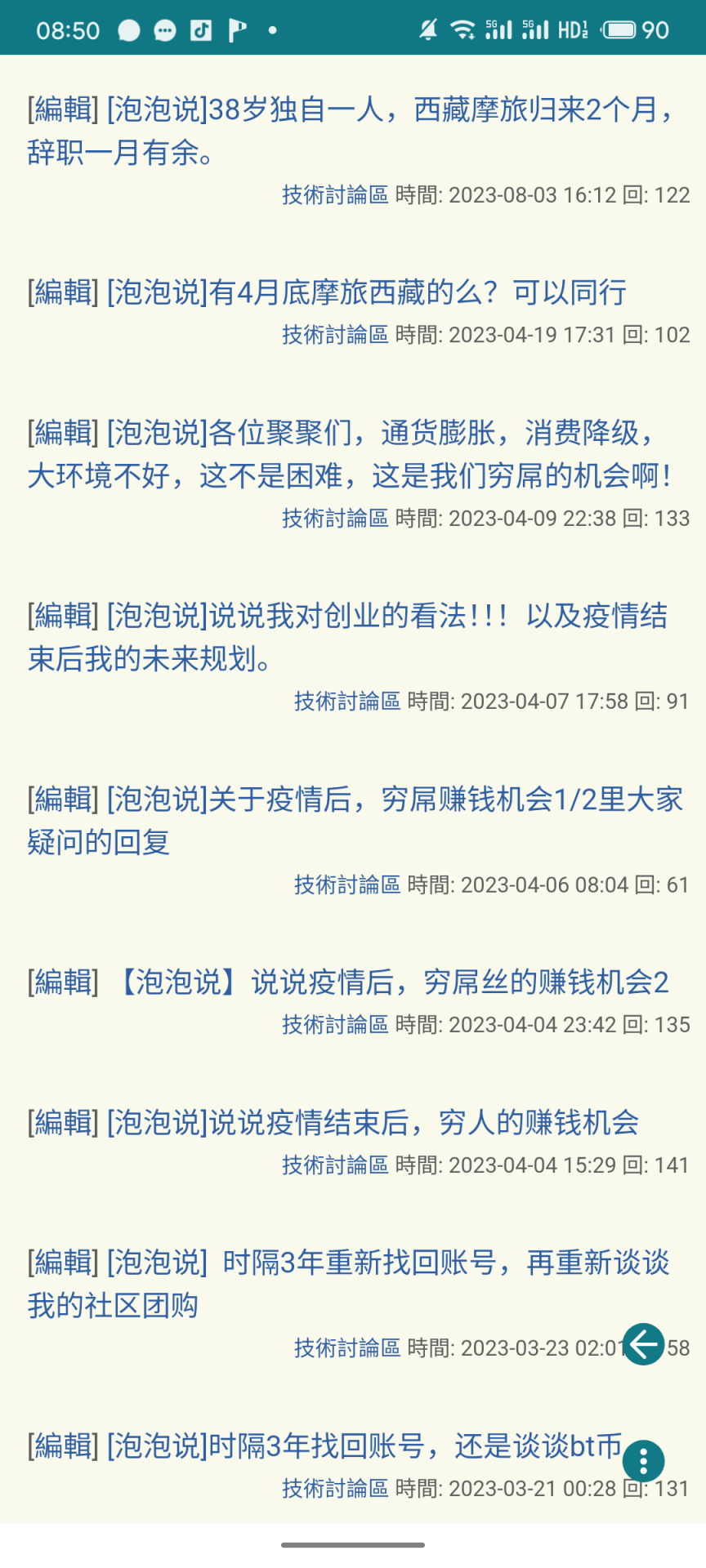Open the floating three-dot overflow menu
The height and width of the screenshot is (1568, 706).
click(x=644, y=1461)
